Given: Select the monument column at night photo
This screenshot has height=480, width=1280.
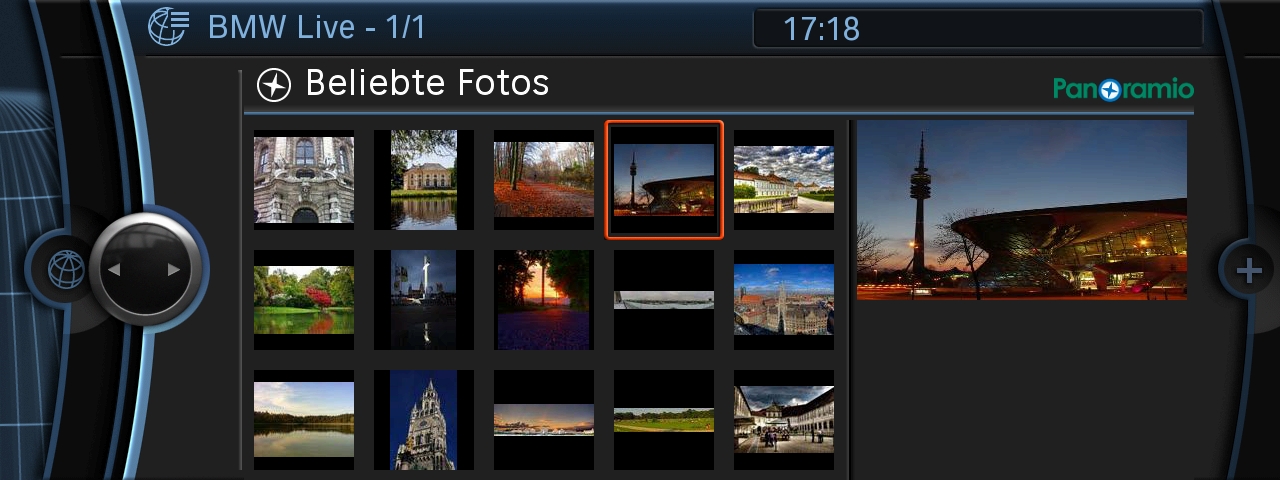Looking at the screenshot, I should pyautogui.click(x=424, y=300).
